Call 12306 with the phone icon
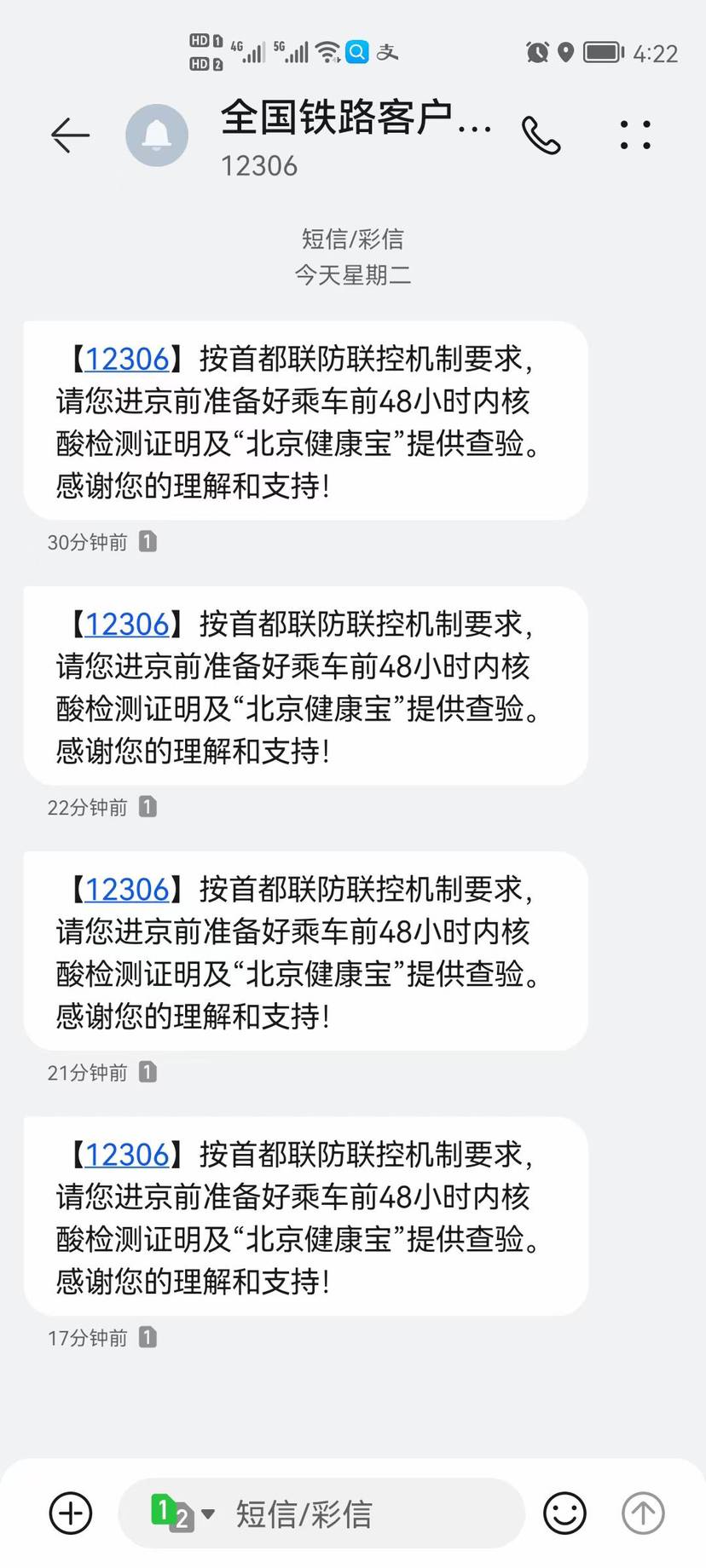Viewport: 706px width, 1568px height. [541, 135]
